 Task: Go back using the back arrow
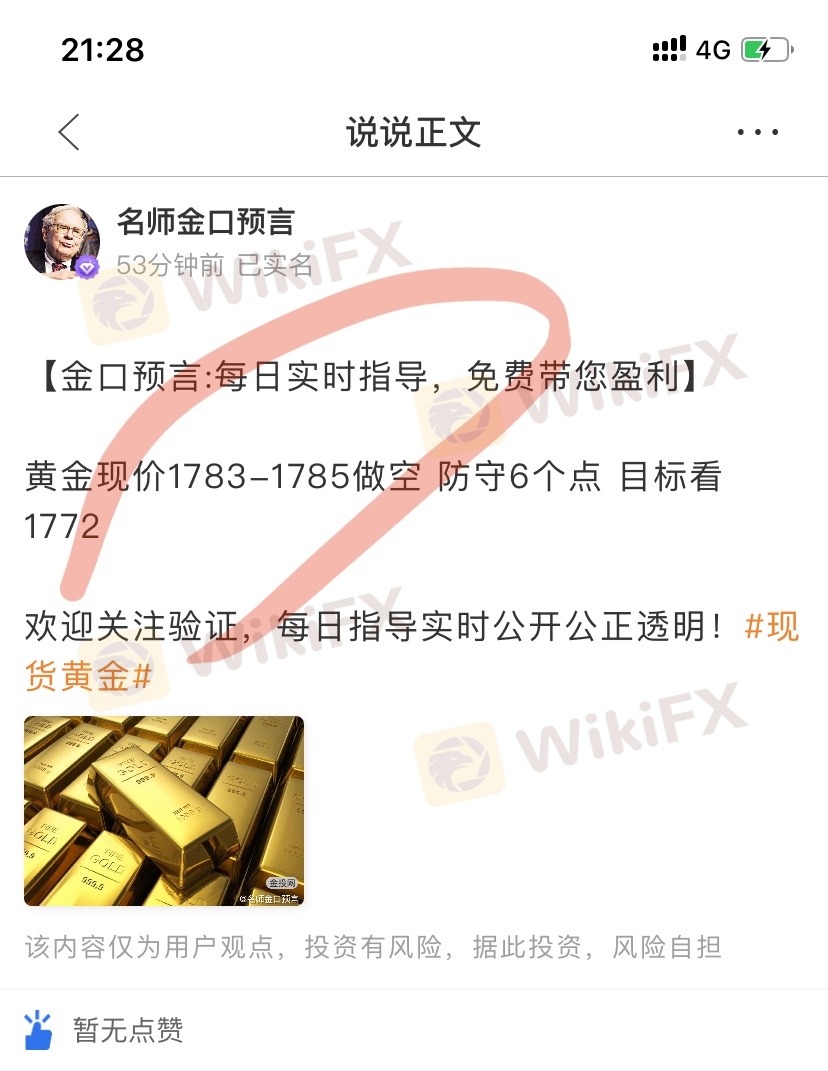coord(68,132)
